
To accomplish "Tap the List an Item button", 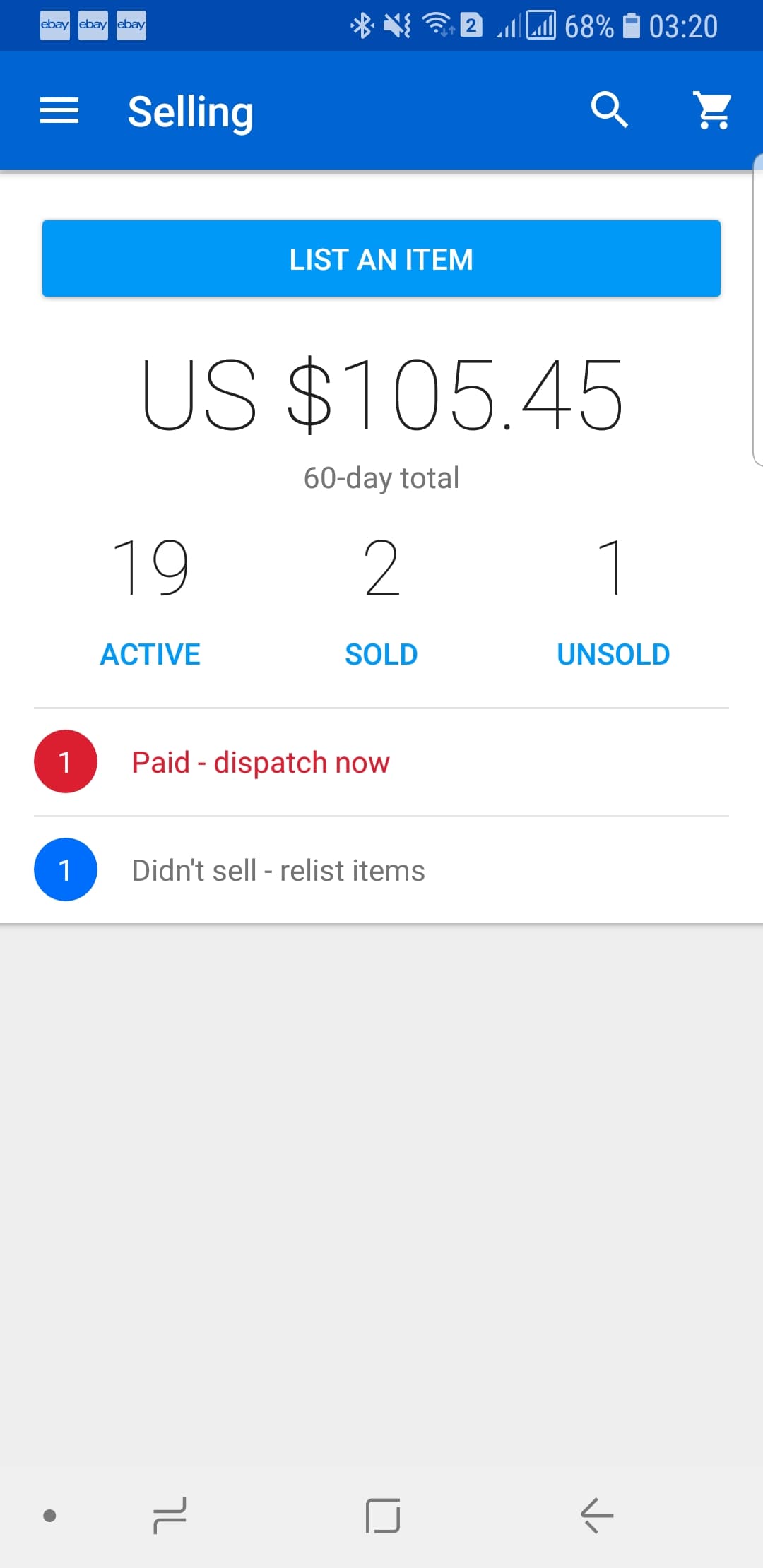I will [x=381, y=259].
